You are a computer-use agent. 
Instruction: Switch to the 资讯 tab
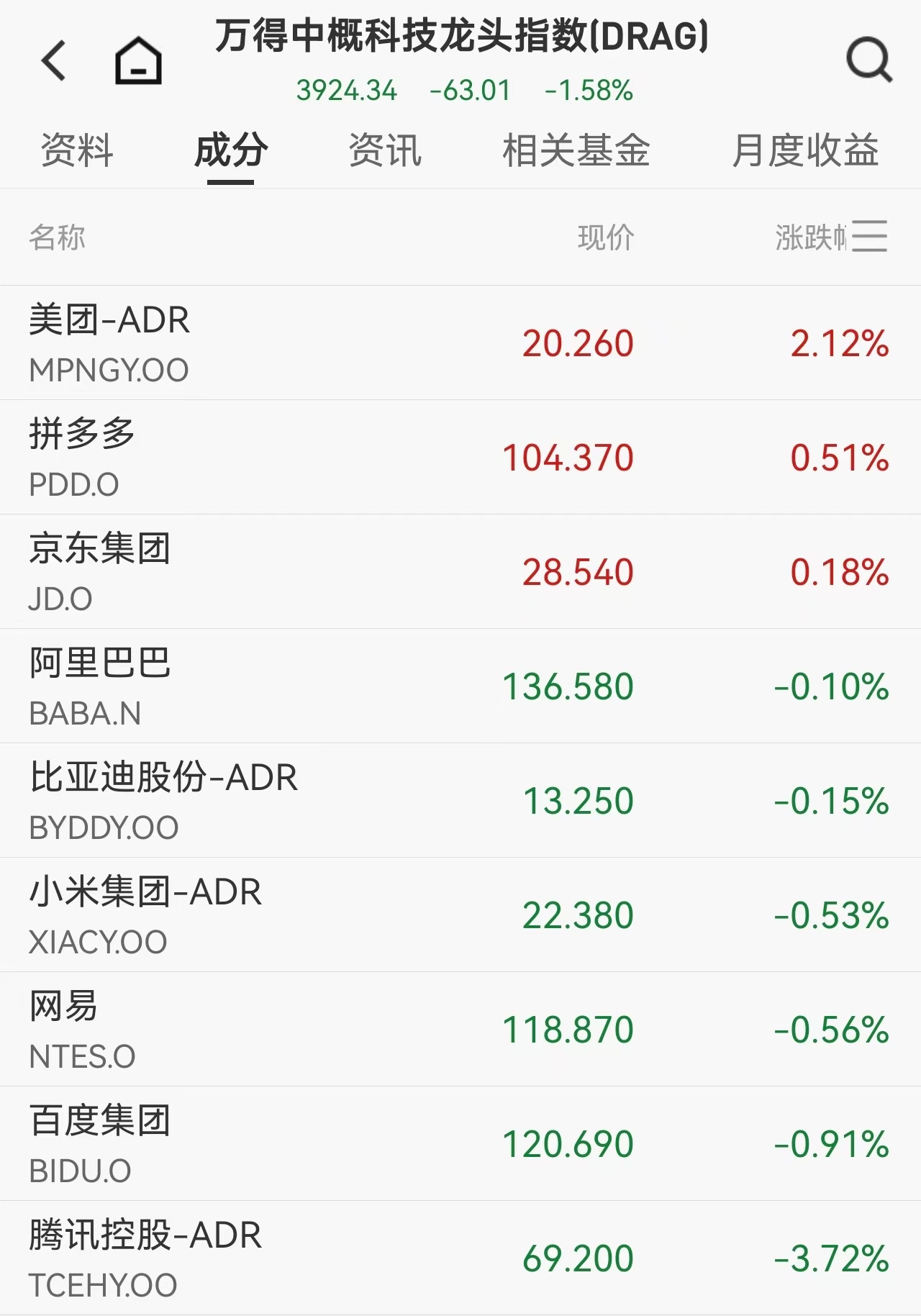click(x=385, y=150)
